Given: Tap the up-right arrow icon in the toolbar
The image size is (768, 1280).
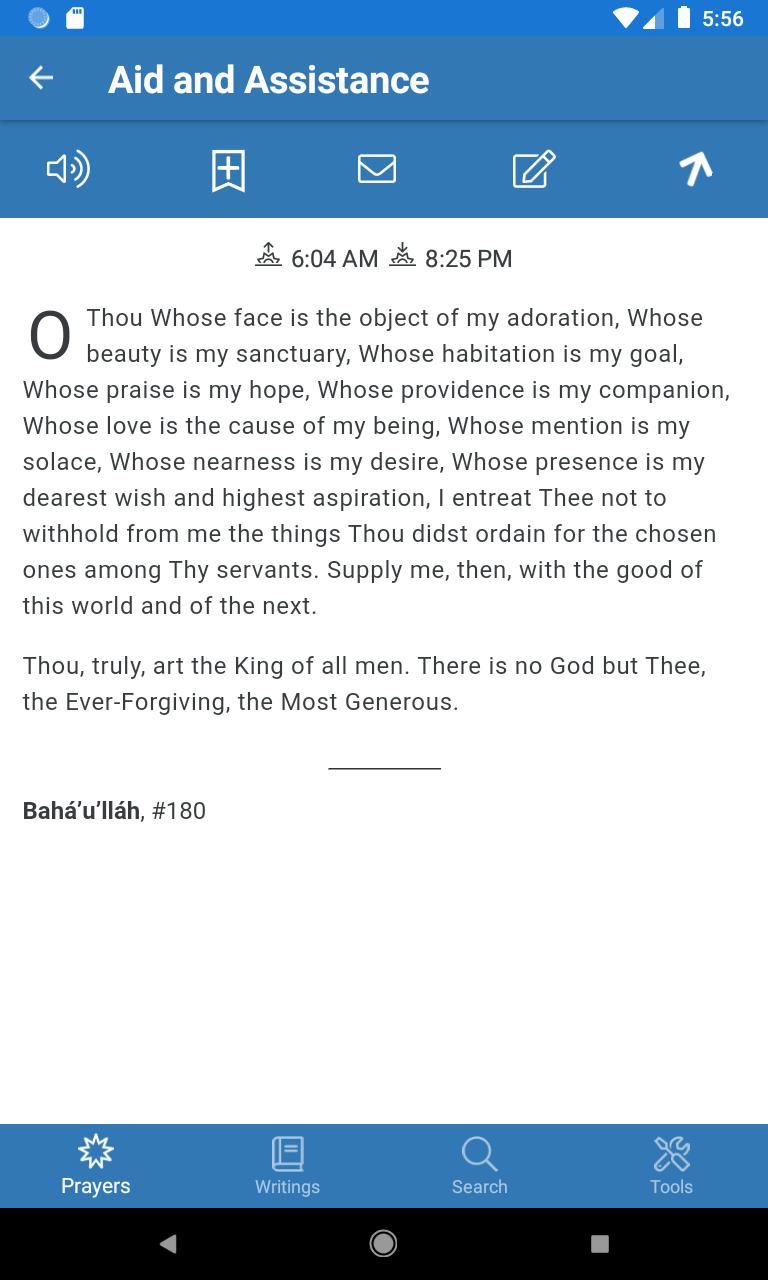Looking at the screenshot, I should coord(696,169).
